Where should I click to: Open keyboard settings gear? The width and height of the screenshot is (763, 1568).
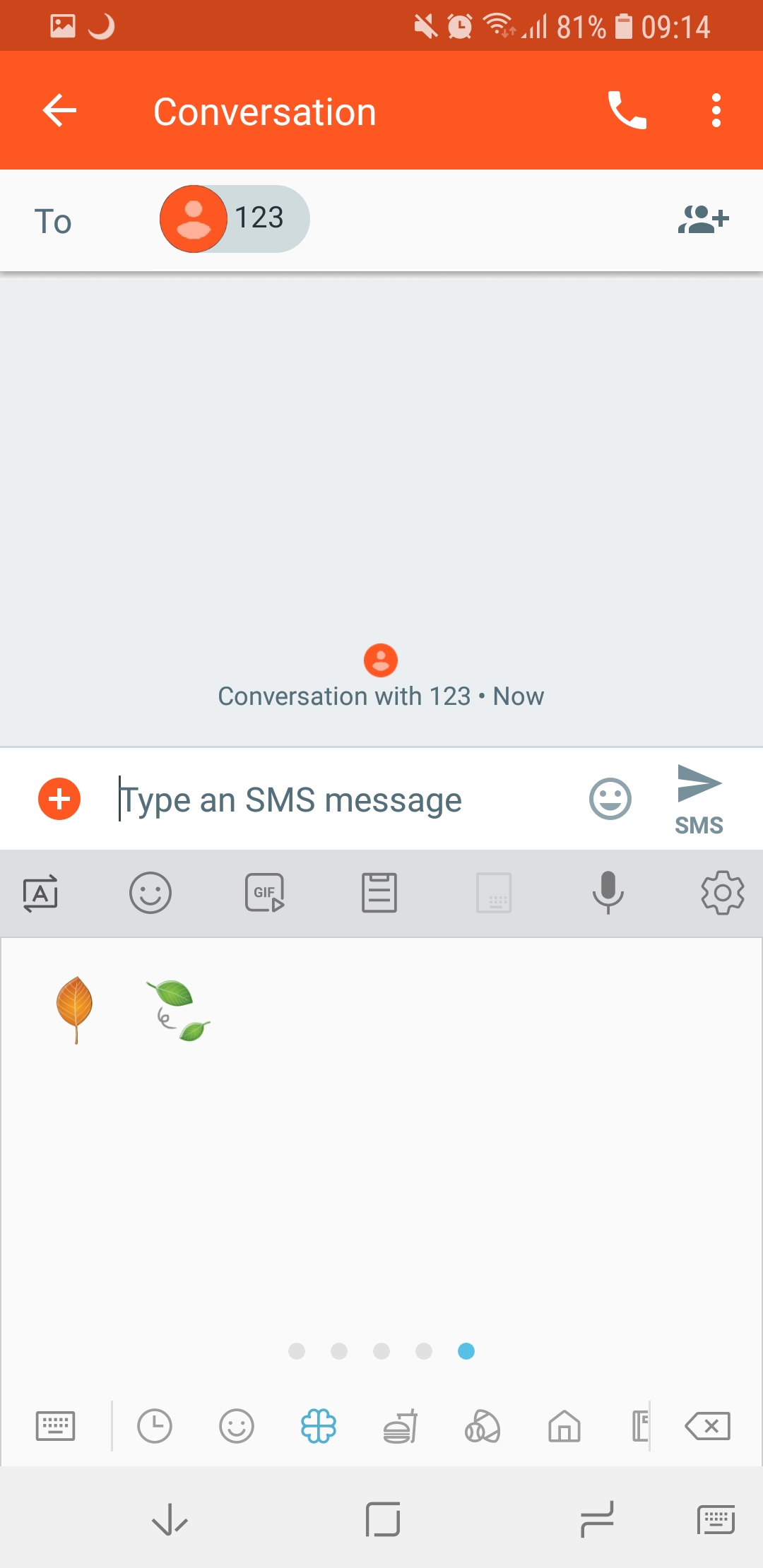(722, 893)
